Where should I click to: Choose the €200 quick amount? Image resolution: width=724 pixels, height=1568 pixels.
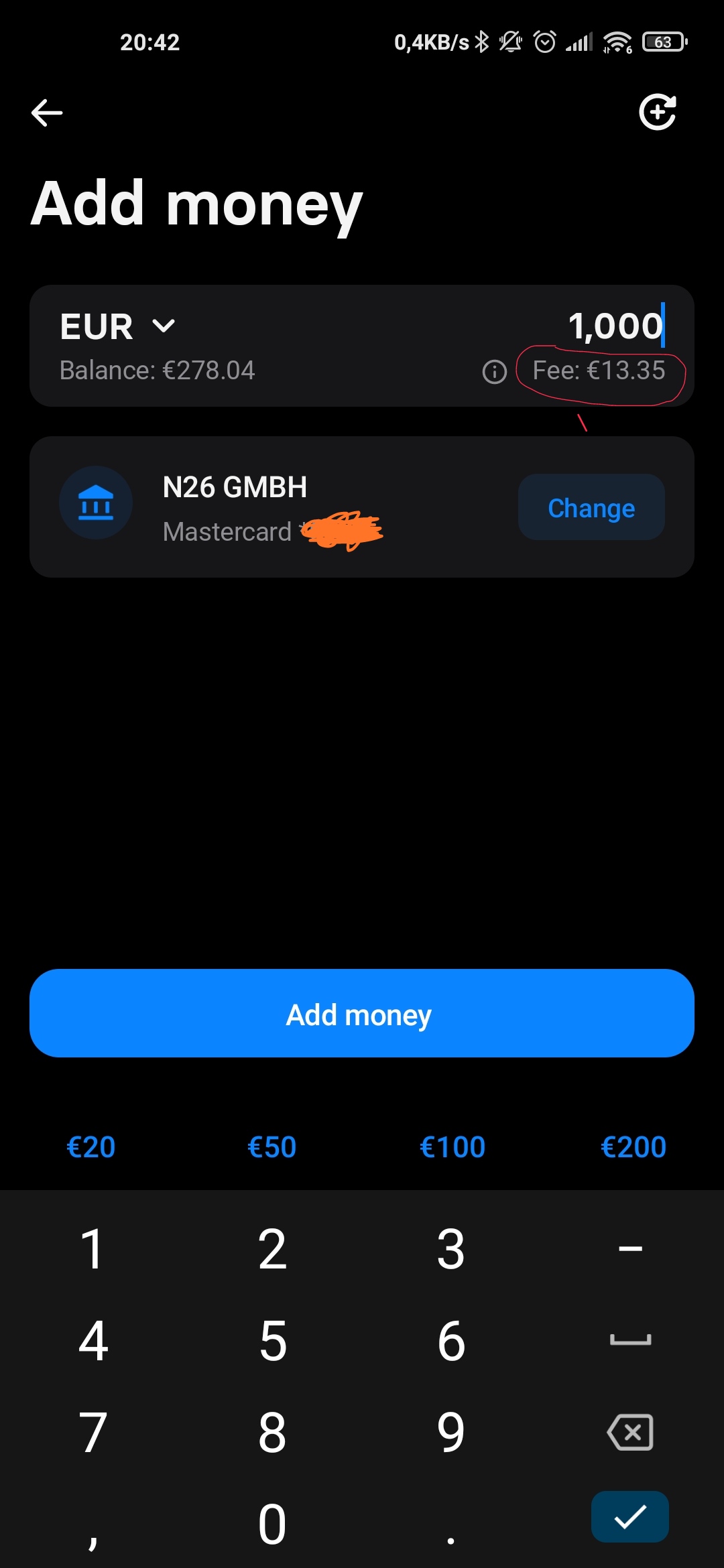(633, 1147)
